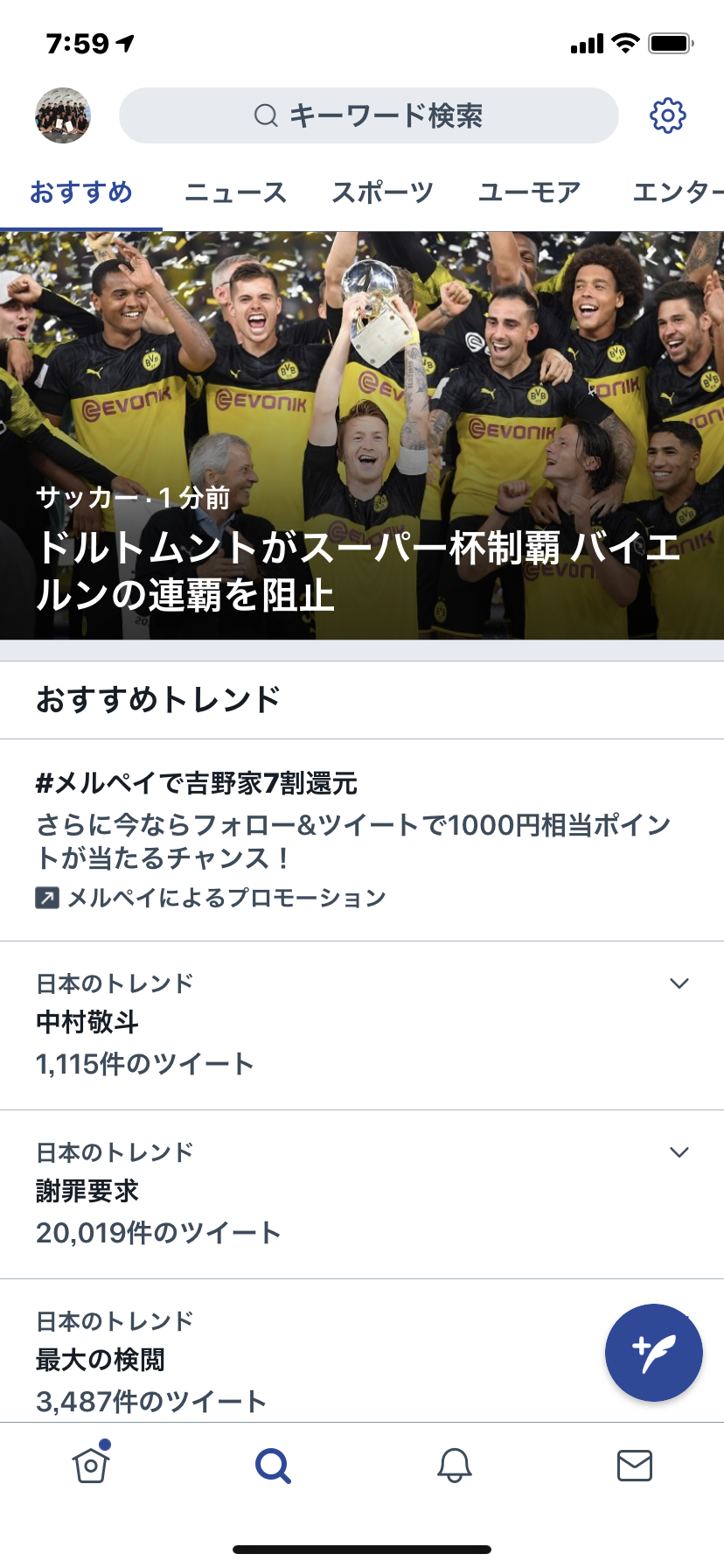Image resolution: width=724 pixels, height=1568 pixels.
Task: Open the direct messages tab
Action: [635, 1465]
